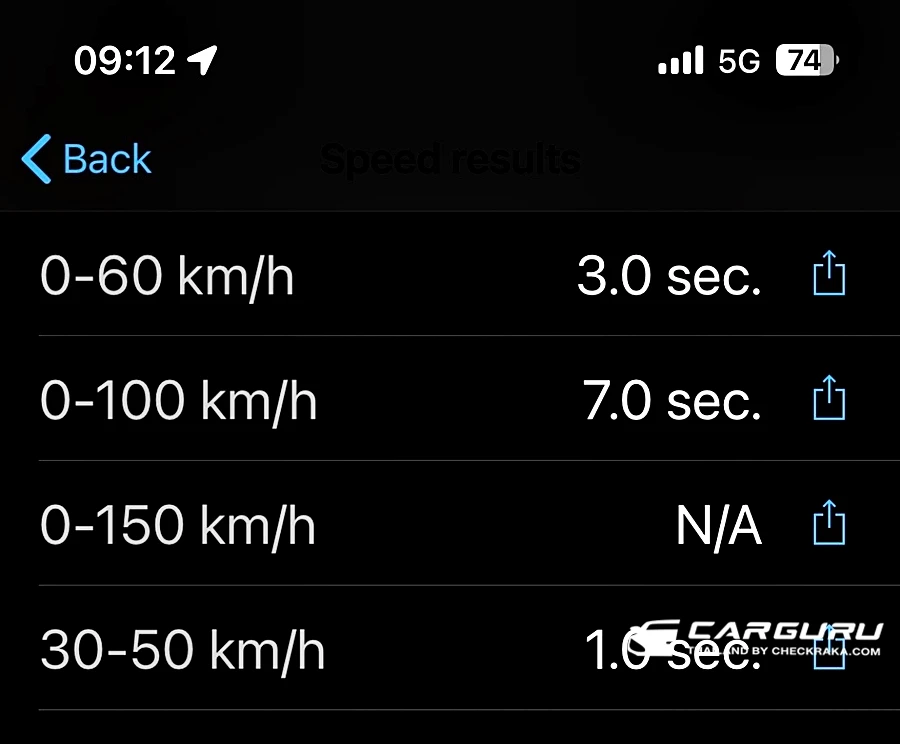Image resolution: width=900 pixels, height=744 pixels.
Task: Share the 0-100 km/h result
Action: point(828,399)
